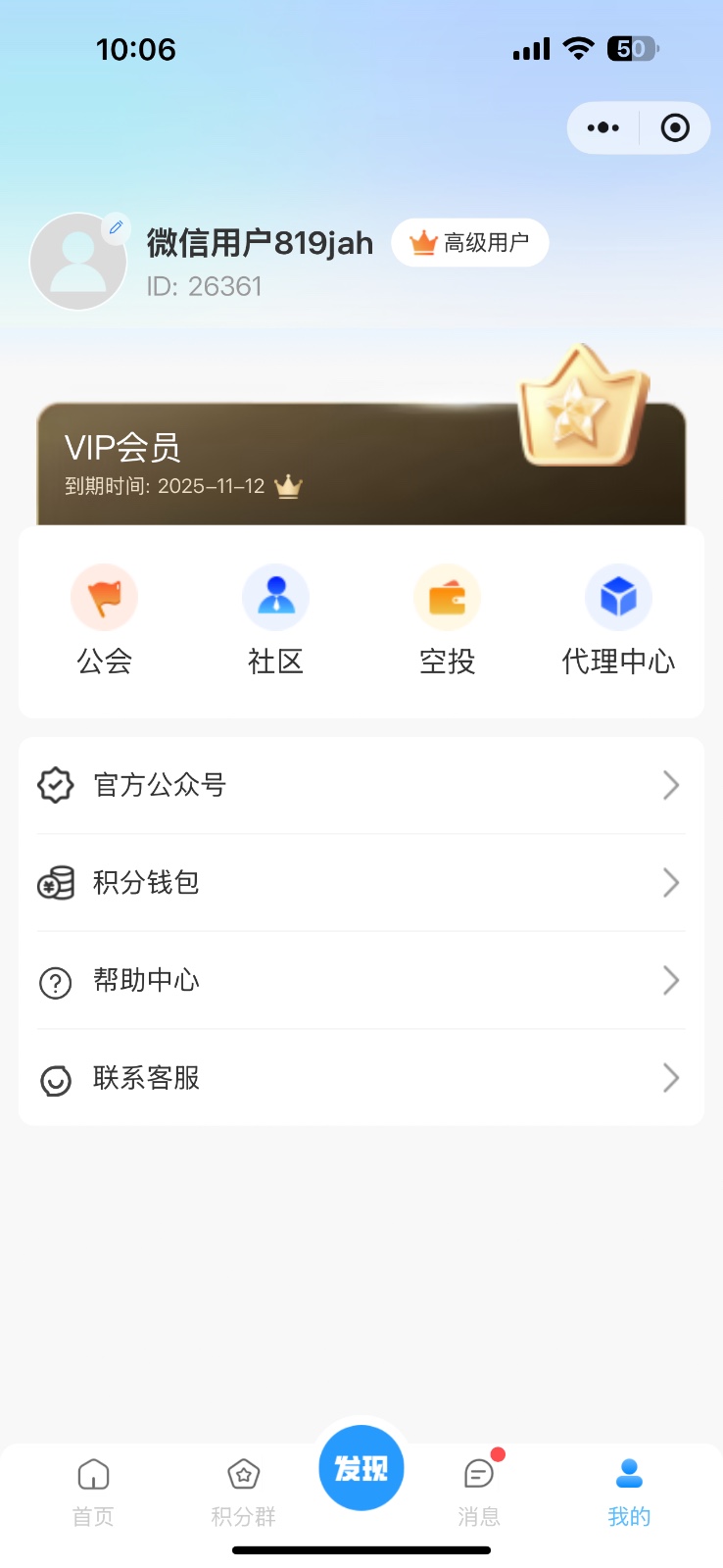The image size is (723, 1568).
Task: Click the 高级用户 crown badge
Action: 470,242
